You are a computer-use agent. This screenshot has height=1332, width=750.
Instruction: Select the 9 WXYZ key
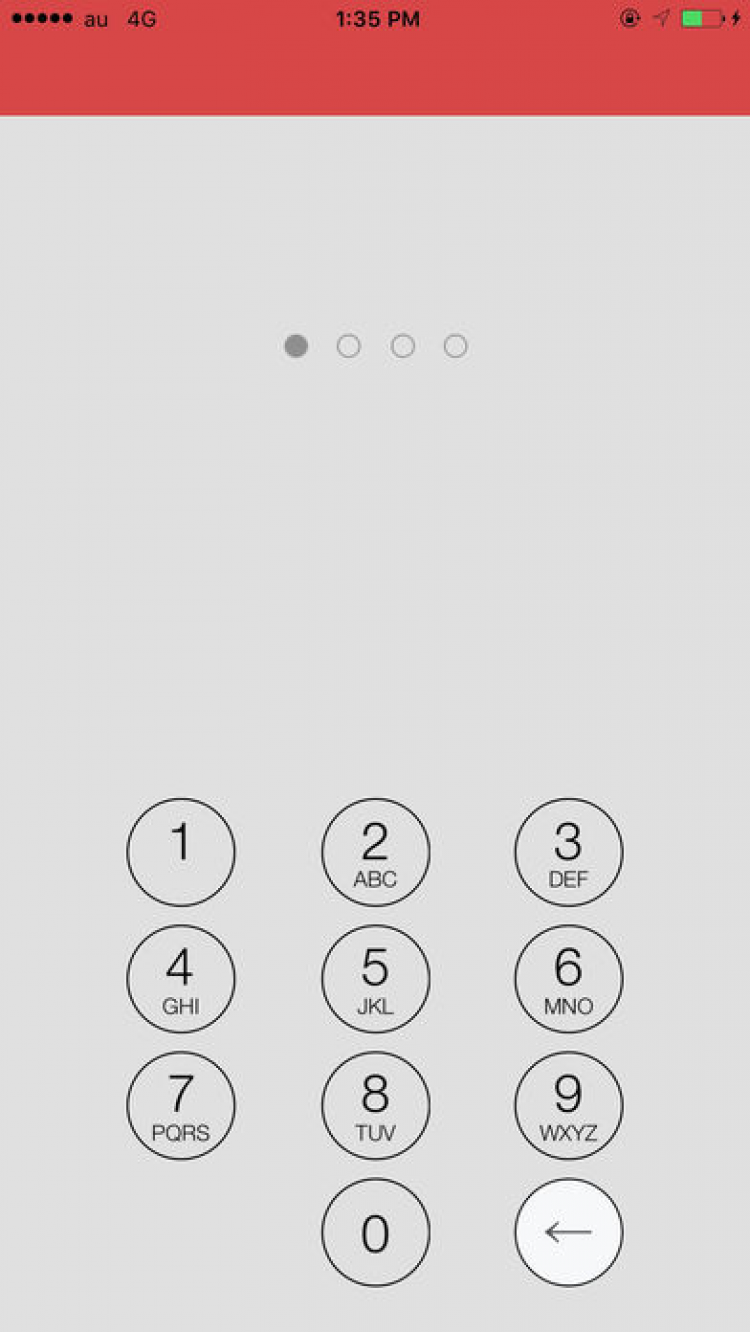click(x=568, y=1105)
